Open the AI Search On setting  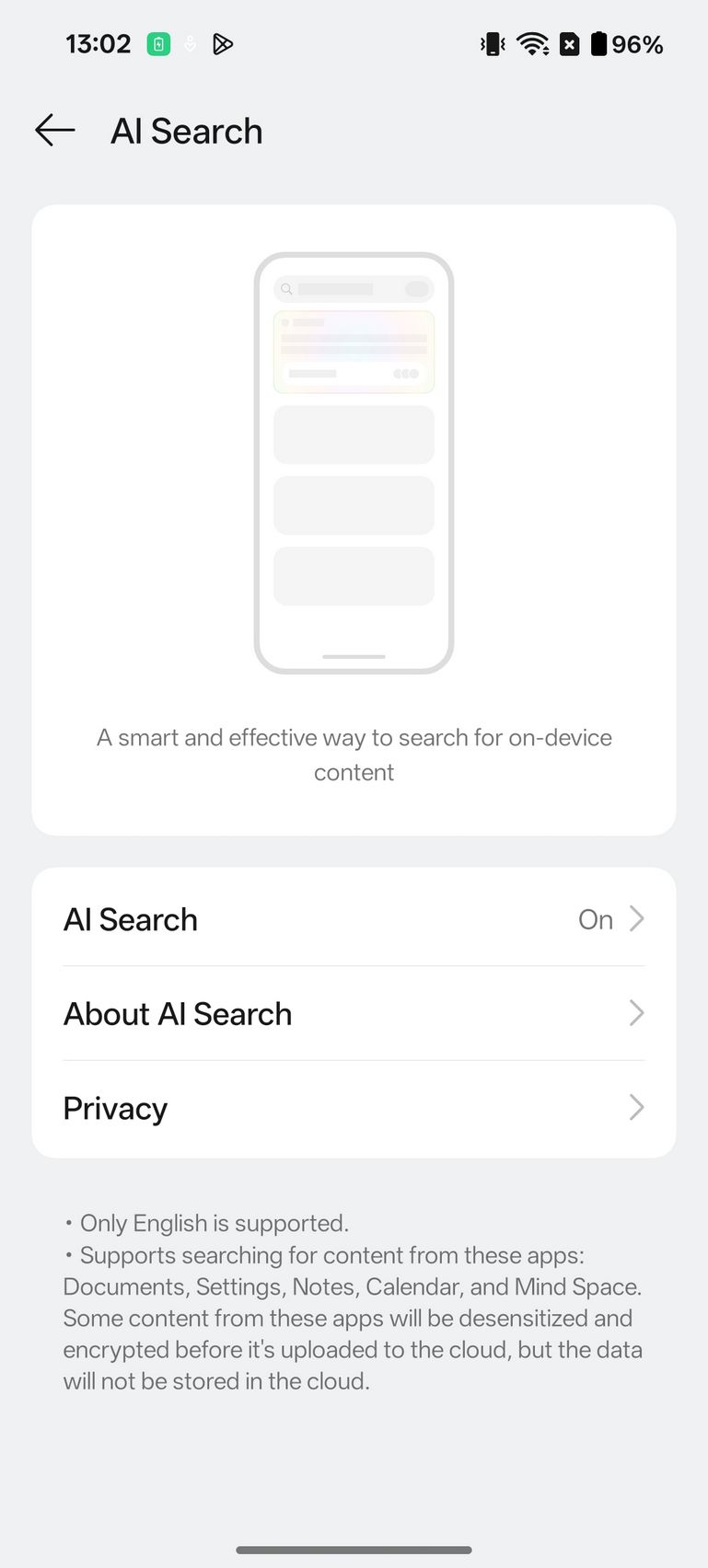pyautogui.click(x=354, y=918)
